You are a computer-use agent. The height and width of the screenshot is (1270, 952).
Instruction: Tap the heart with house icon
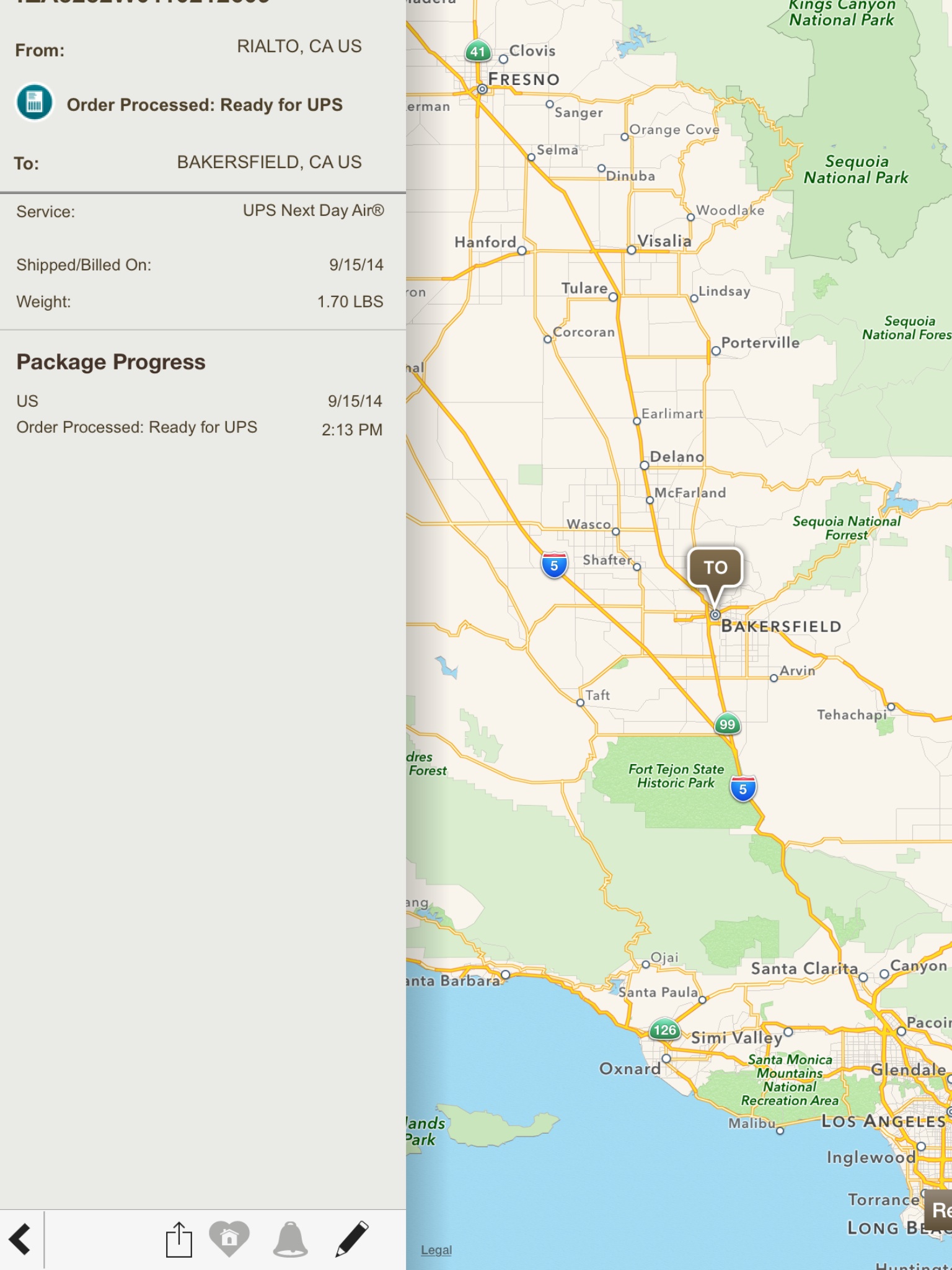coord(229,1238)
